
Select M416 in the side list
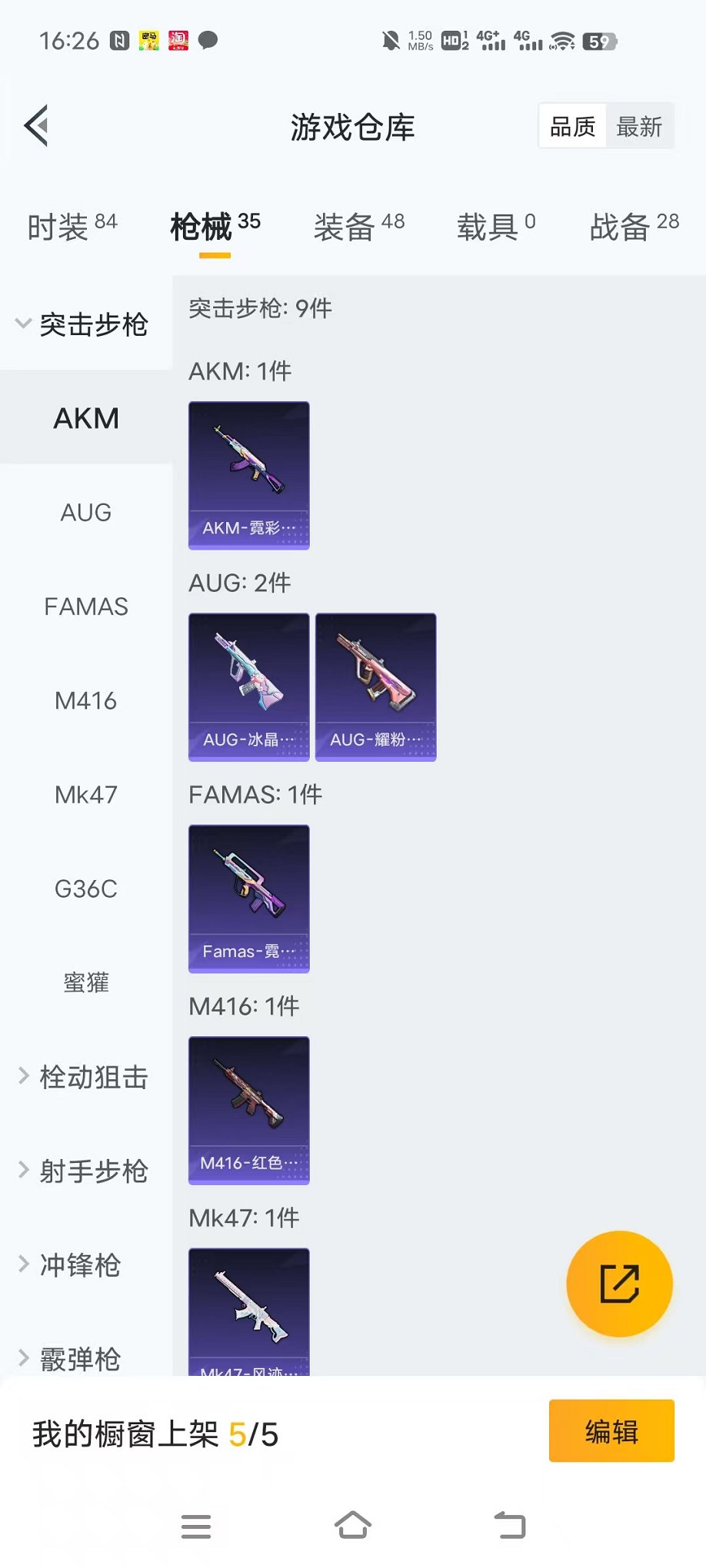[x=86, y=700]
